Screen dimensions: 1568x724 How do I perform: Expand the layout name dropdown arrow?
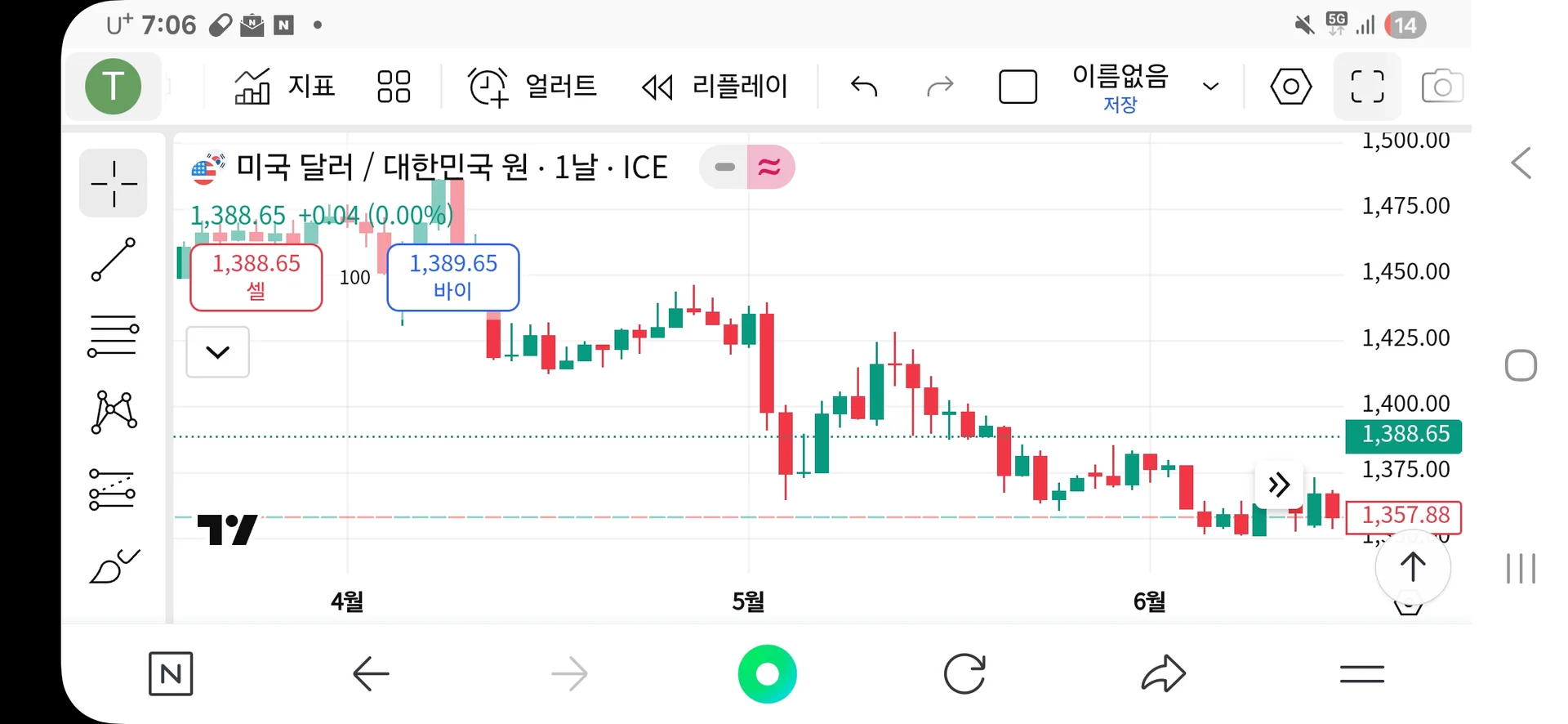tap(1211, 87)
